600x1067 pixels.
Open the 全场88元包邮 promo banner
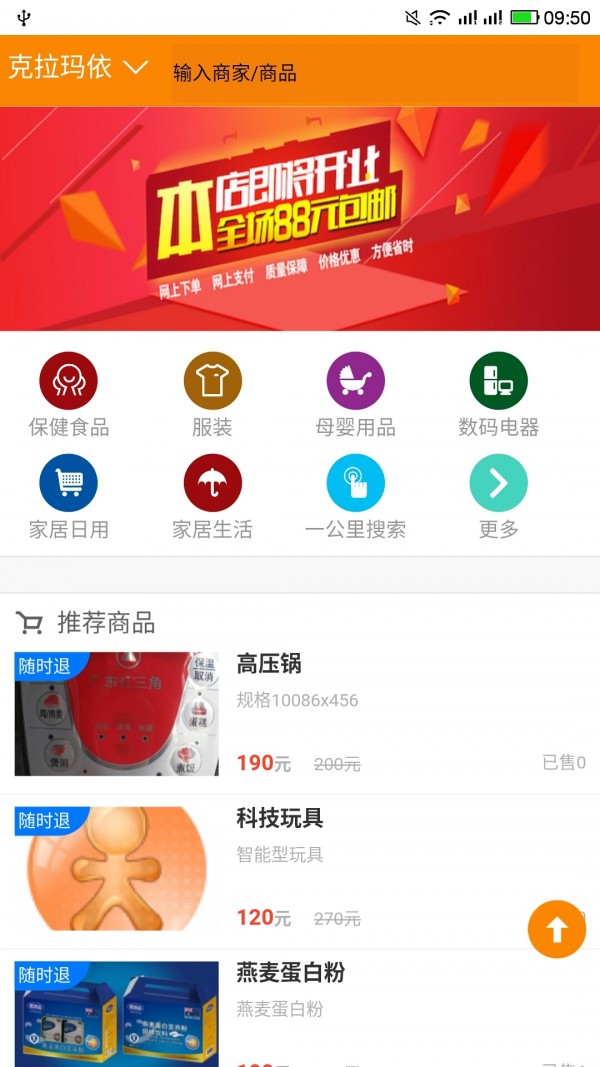tap(300, 219)
